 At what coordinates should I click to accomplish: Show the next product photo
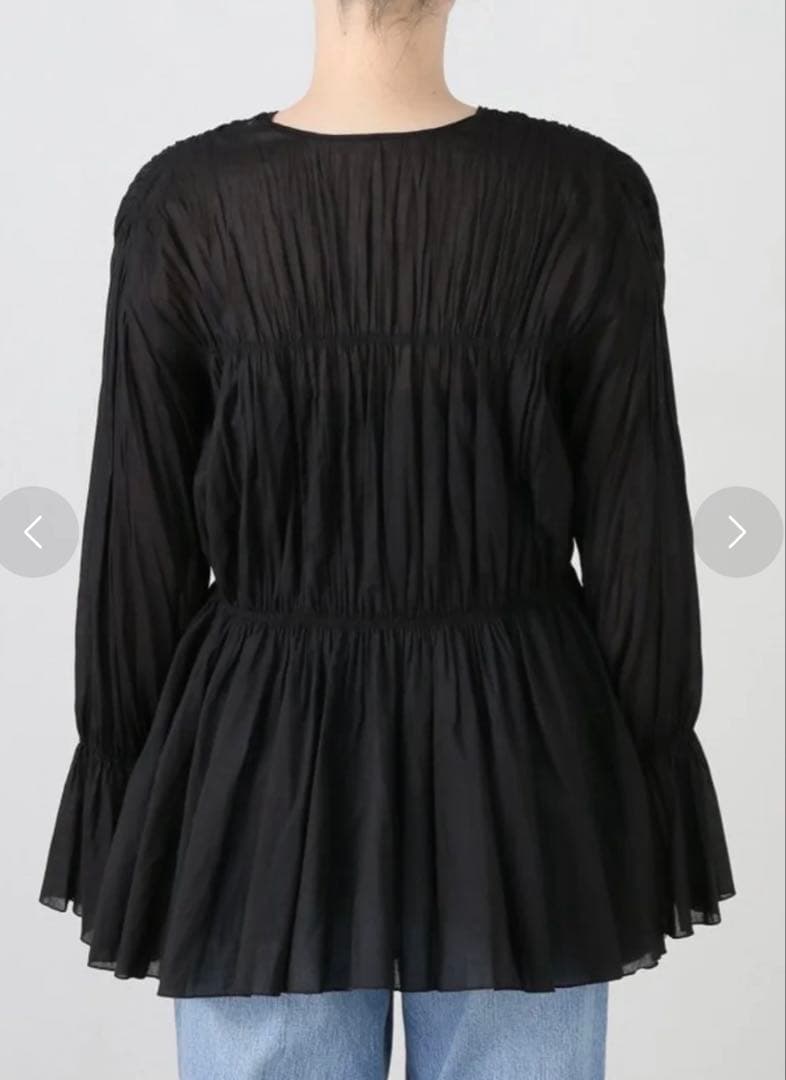click(x=738, y=532)
